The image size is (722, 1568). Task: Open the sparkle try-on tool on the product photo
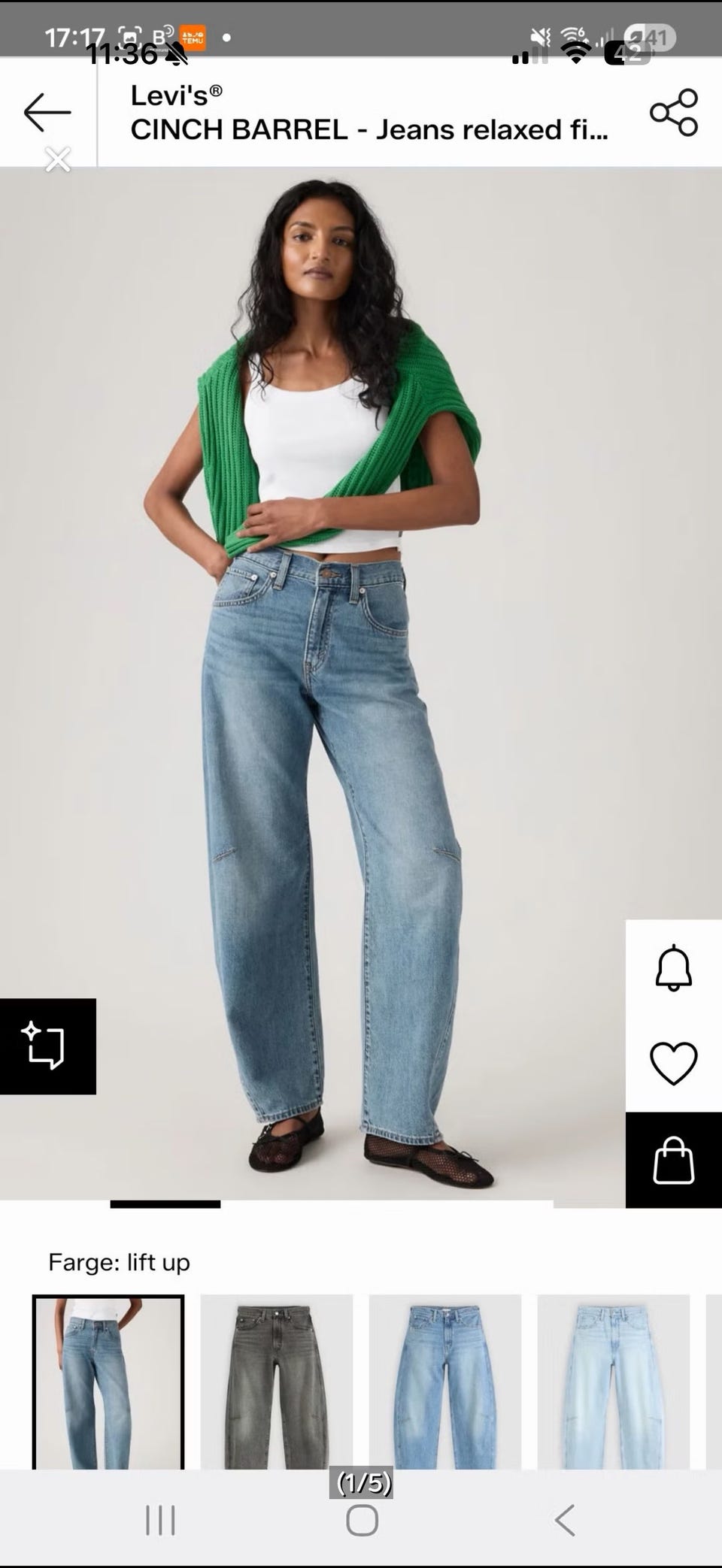point(47,1046)
